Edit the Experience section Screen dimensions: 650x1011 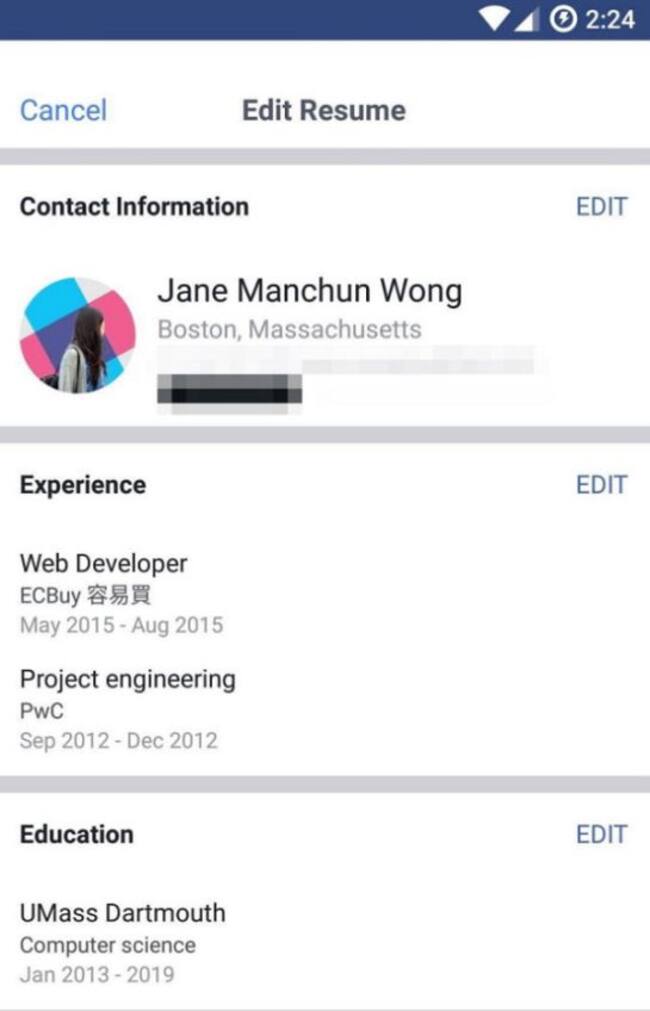point(601,485)
